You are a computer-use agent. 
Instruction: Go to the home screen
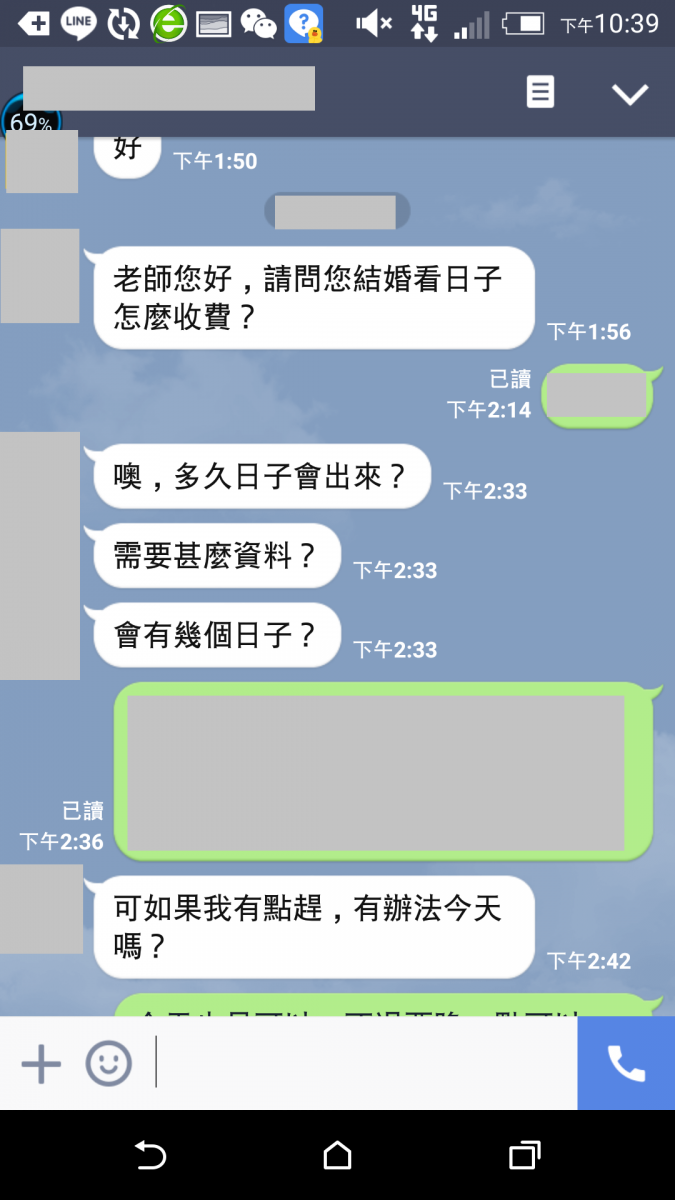tap(338, 1156)
